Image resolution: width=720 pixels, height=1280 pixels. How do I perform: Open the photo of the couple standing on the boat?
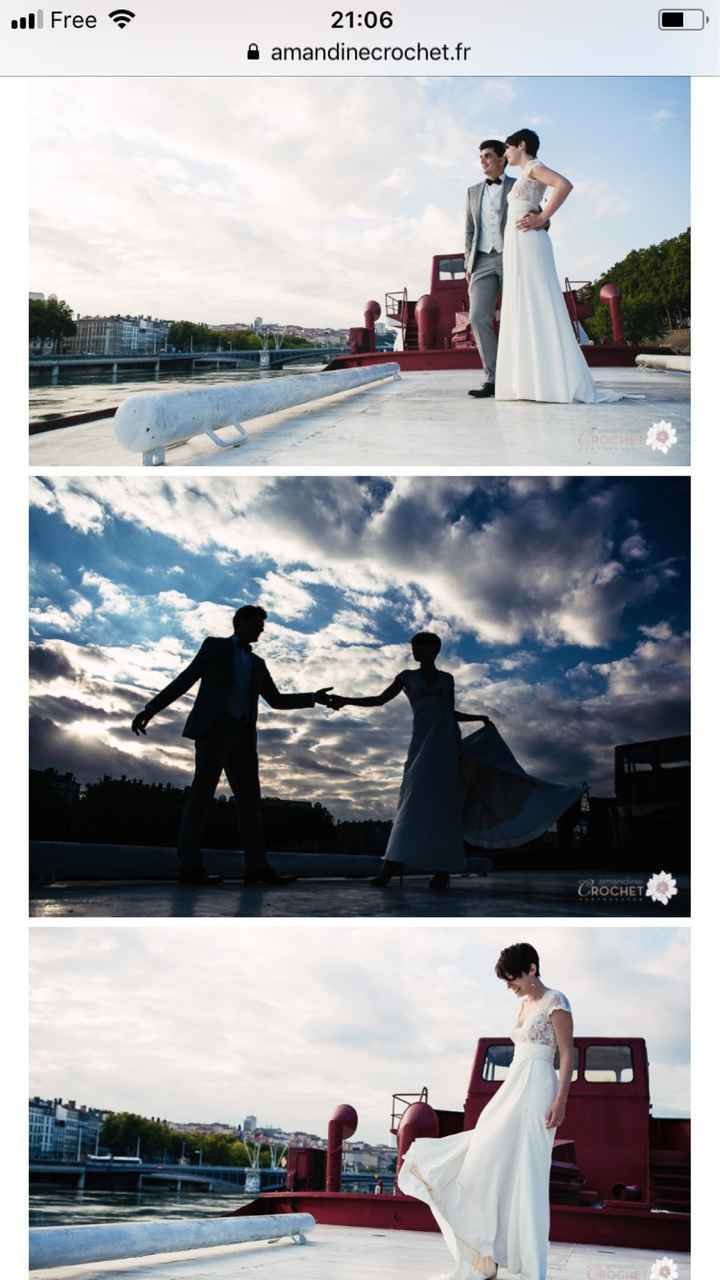tap(359, 272)
